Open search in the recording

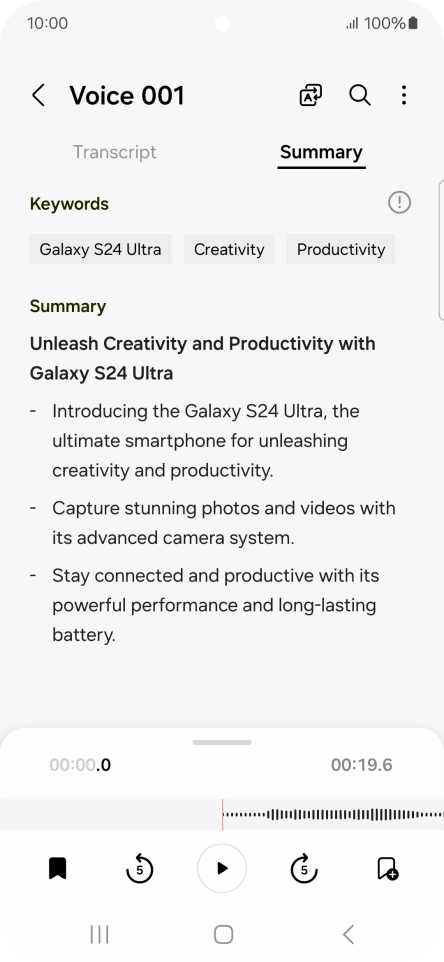coord(360,95)
